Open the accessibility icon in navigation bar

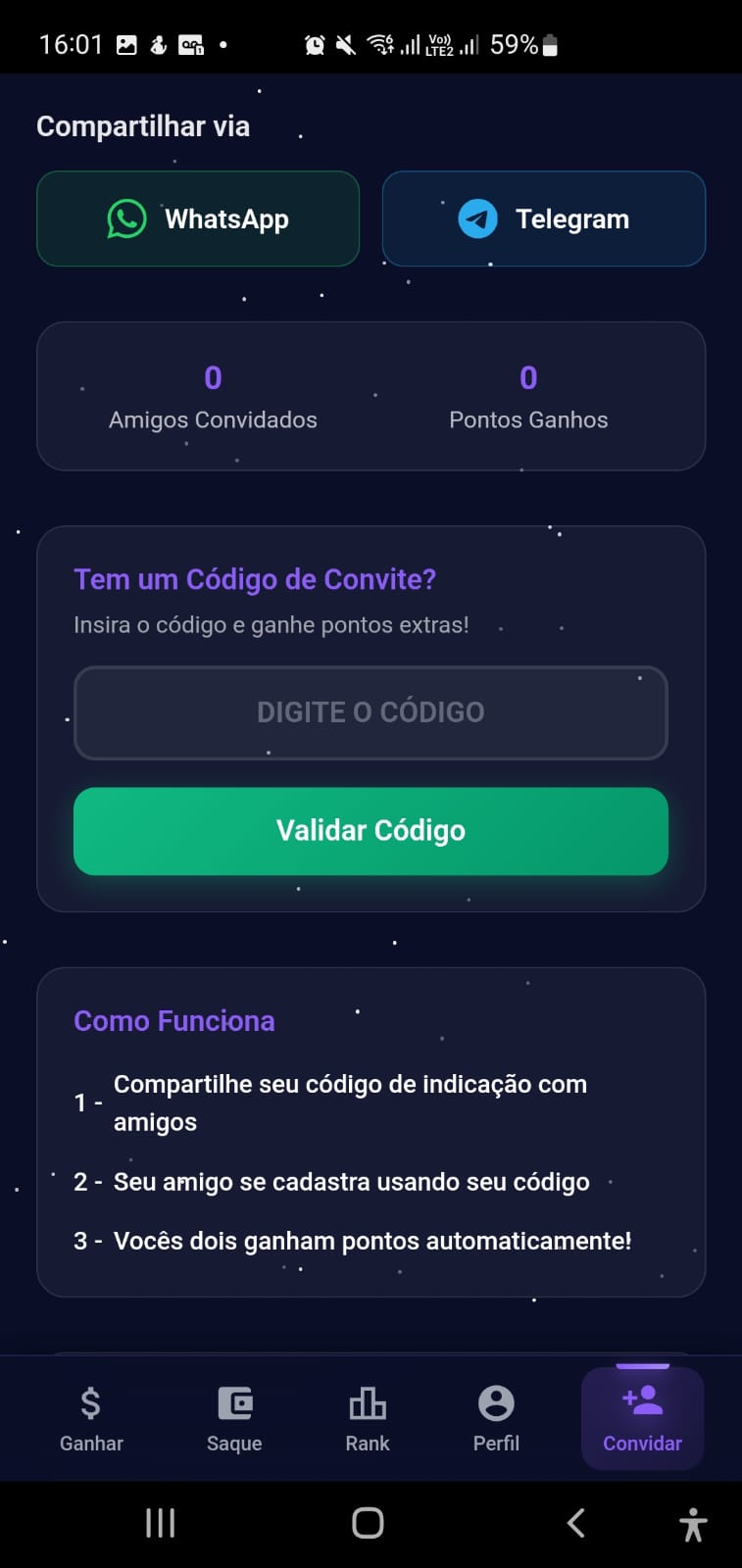(x=693, y=1523)
